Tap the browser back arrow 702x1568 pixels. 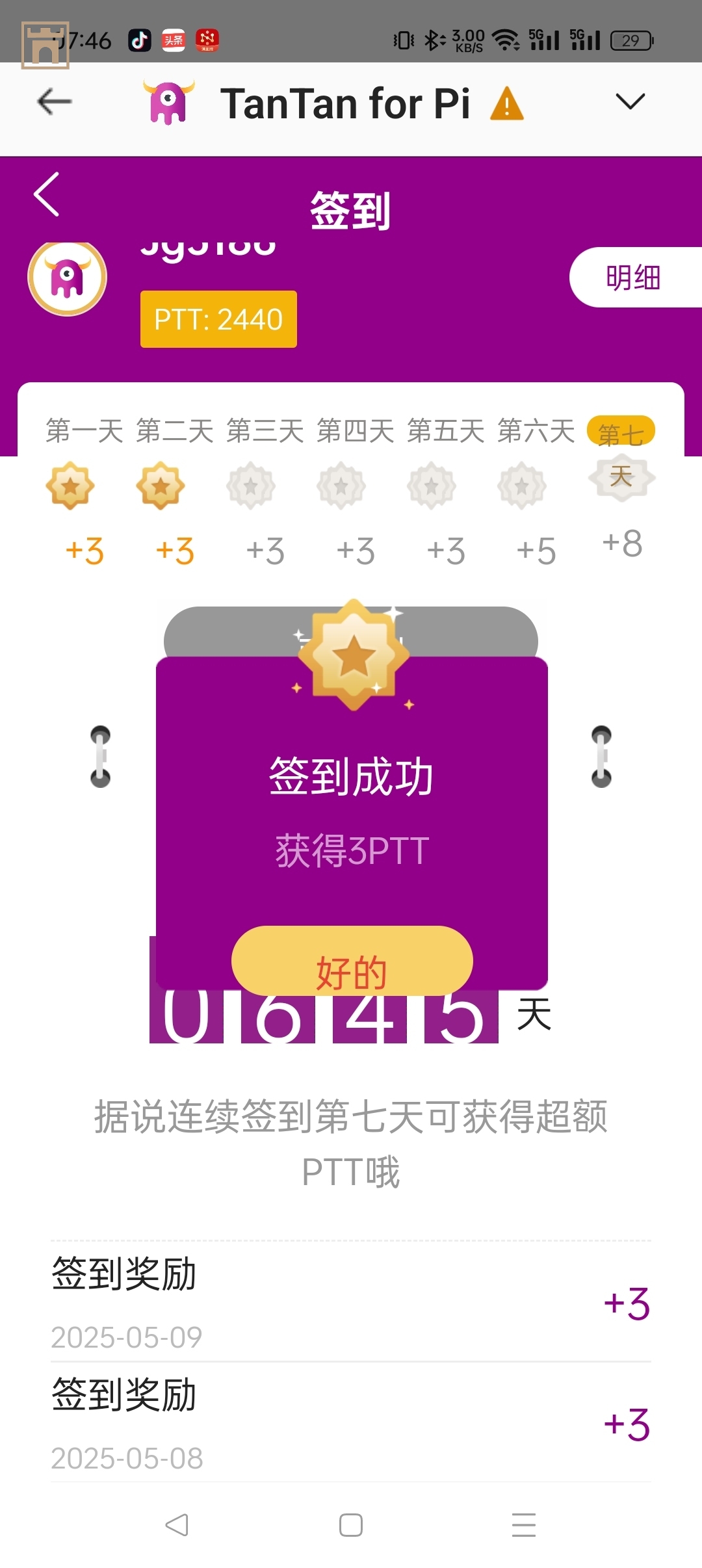click(55, 102)
